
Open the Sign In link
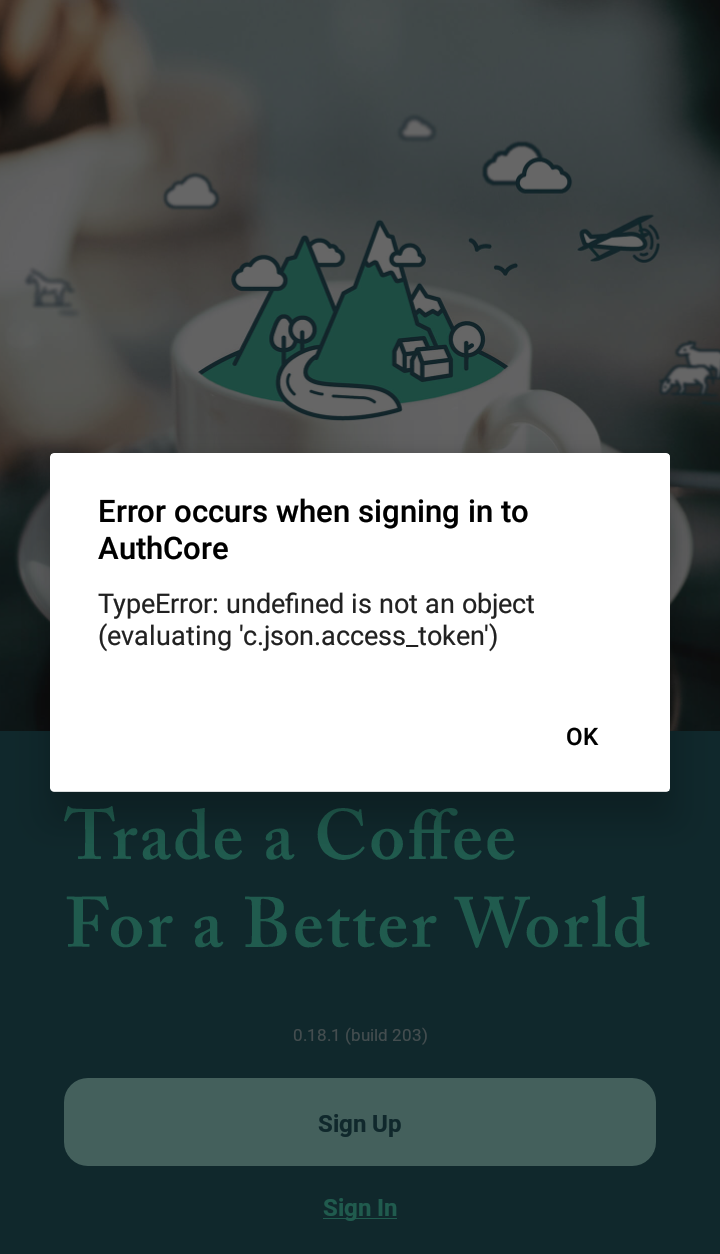click(x=360, y=1208)
